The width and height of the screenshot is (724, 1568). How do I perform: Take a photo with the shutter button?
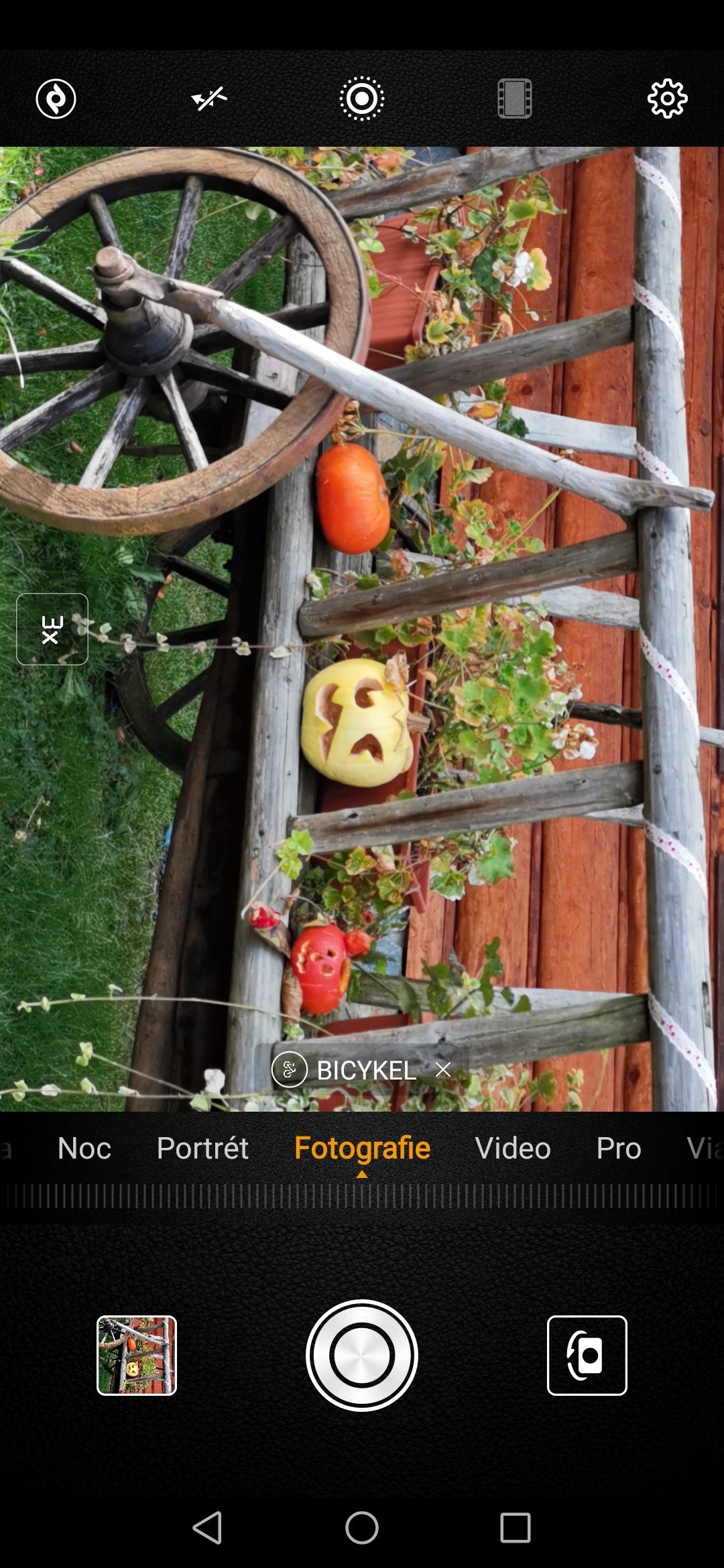(362, 1355)
